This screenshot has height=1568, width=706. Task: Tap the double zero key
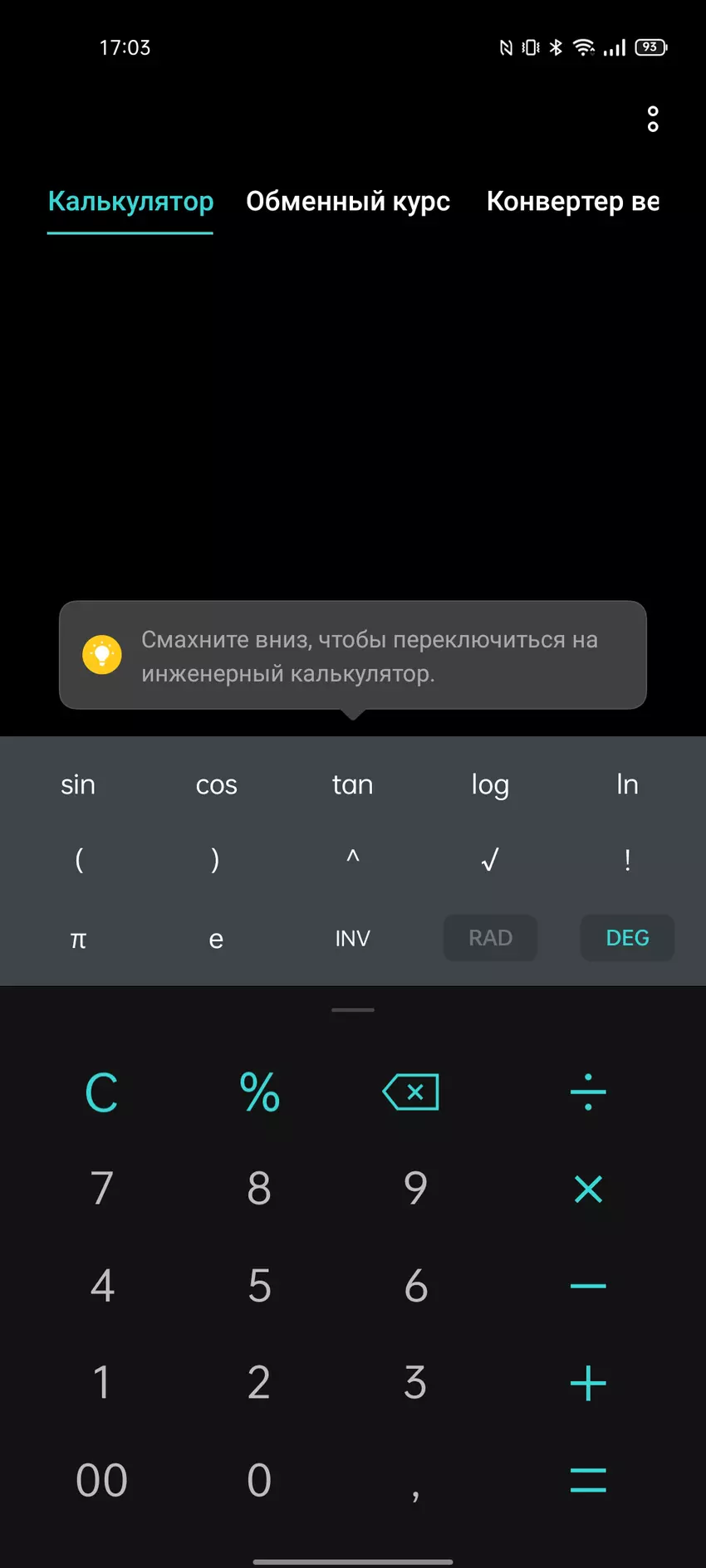tap(101, 1480)
